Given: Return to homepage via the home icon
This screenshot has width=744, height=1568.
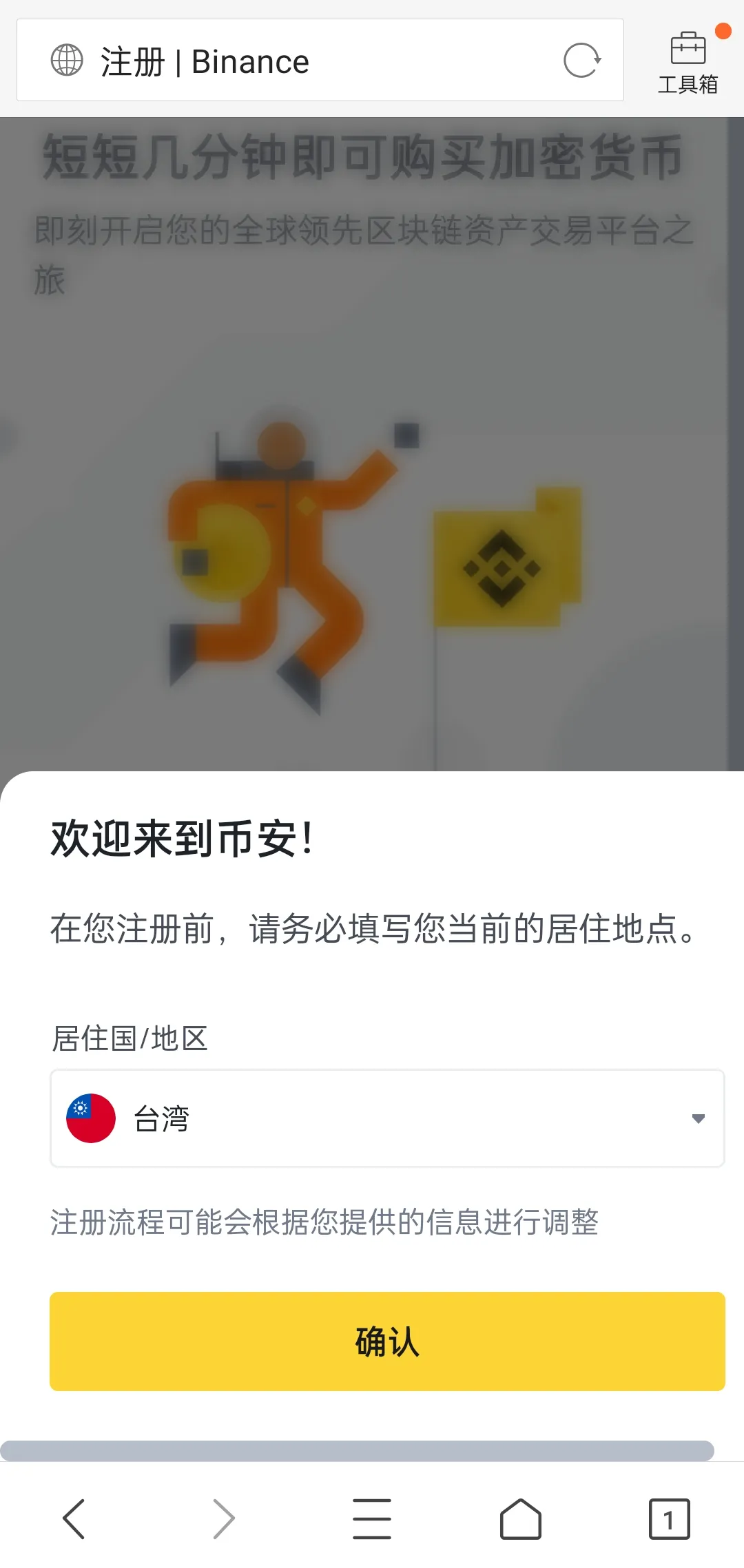Looking at the screenshot, I should pos(521,1518).
